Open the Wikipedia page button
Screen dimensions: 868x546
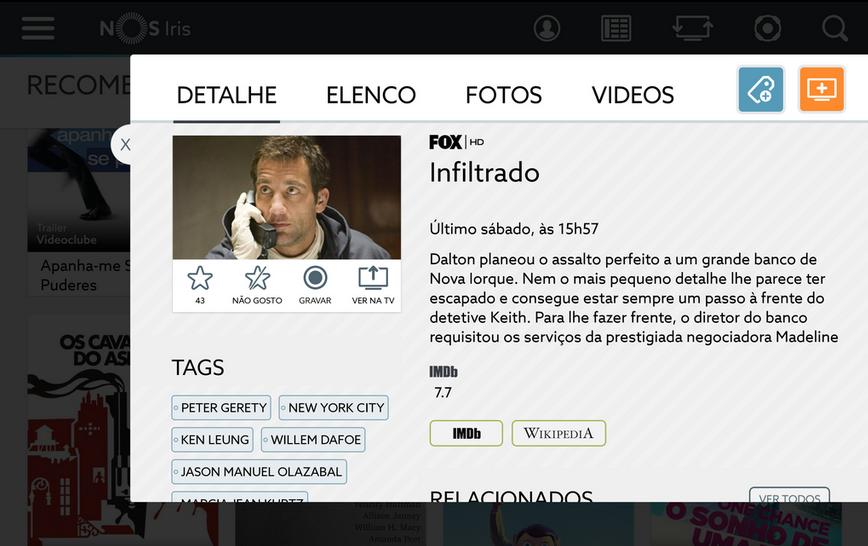[558, 433]
